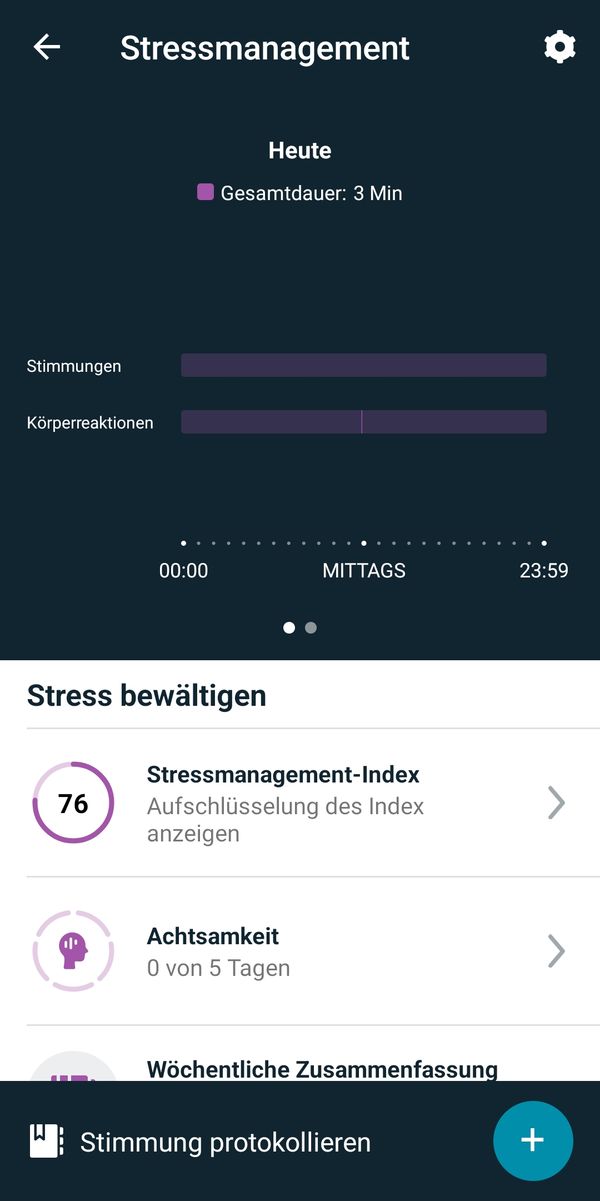Open the Stressmanagement-Index breakdown
This screenshot has height=1201, width=600.
click(300, 803)
